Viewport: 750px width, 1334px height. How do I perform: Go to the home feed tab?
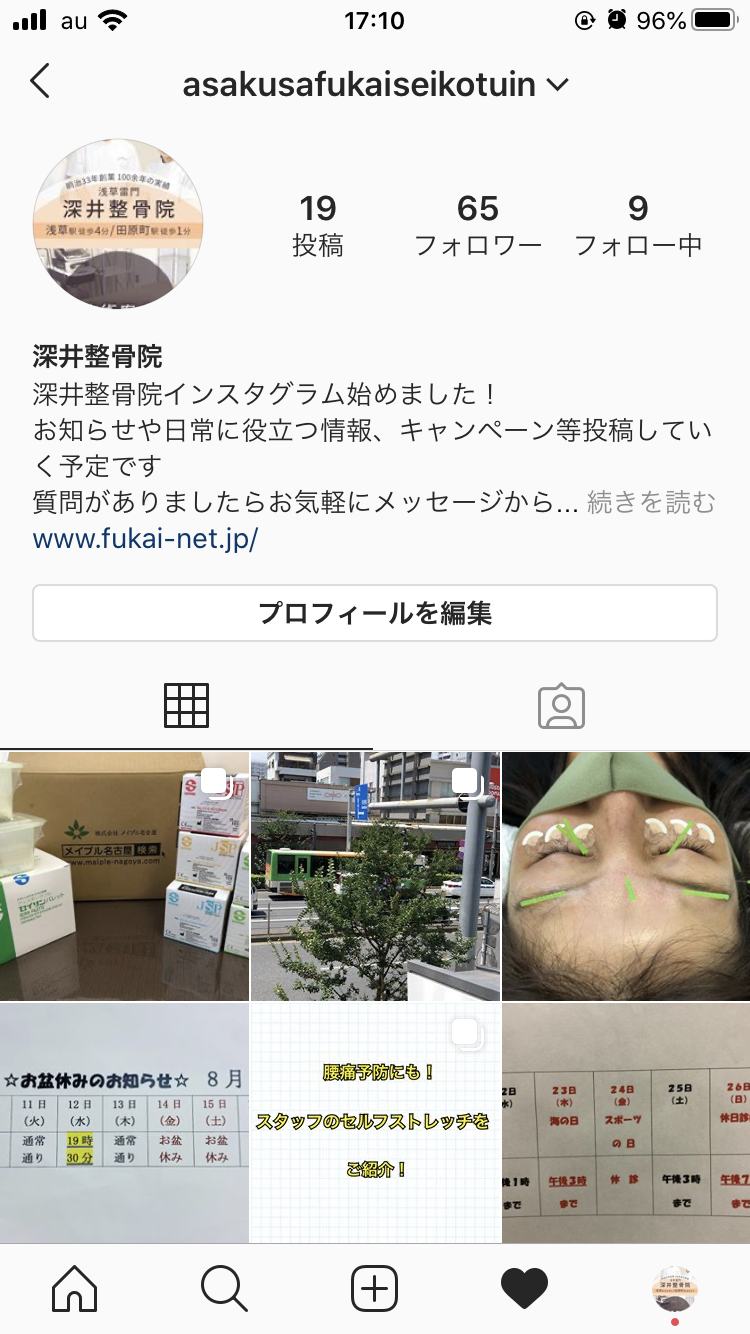point(75,1288)
